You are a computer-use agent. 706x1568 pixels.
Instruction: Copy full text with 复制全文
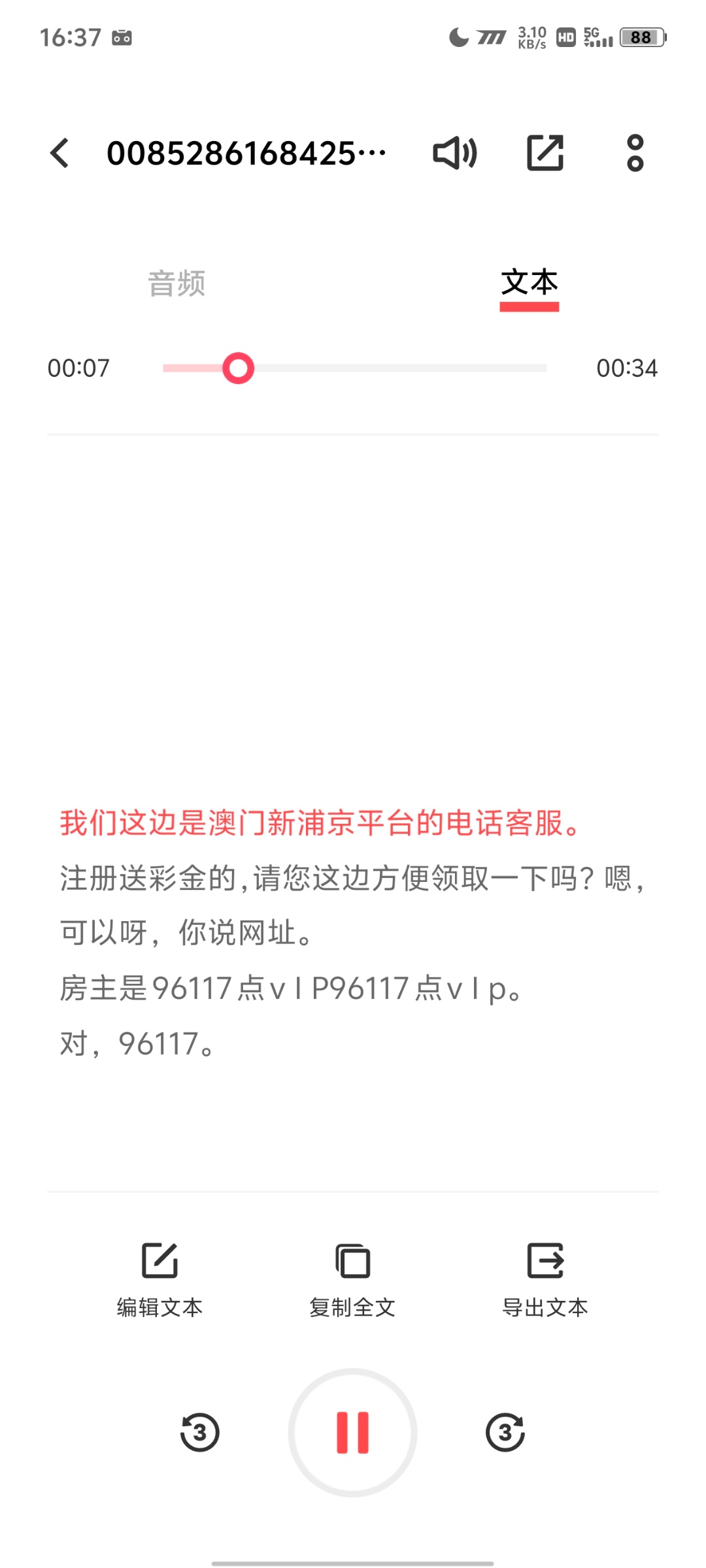tap(352, 1279)
